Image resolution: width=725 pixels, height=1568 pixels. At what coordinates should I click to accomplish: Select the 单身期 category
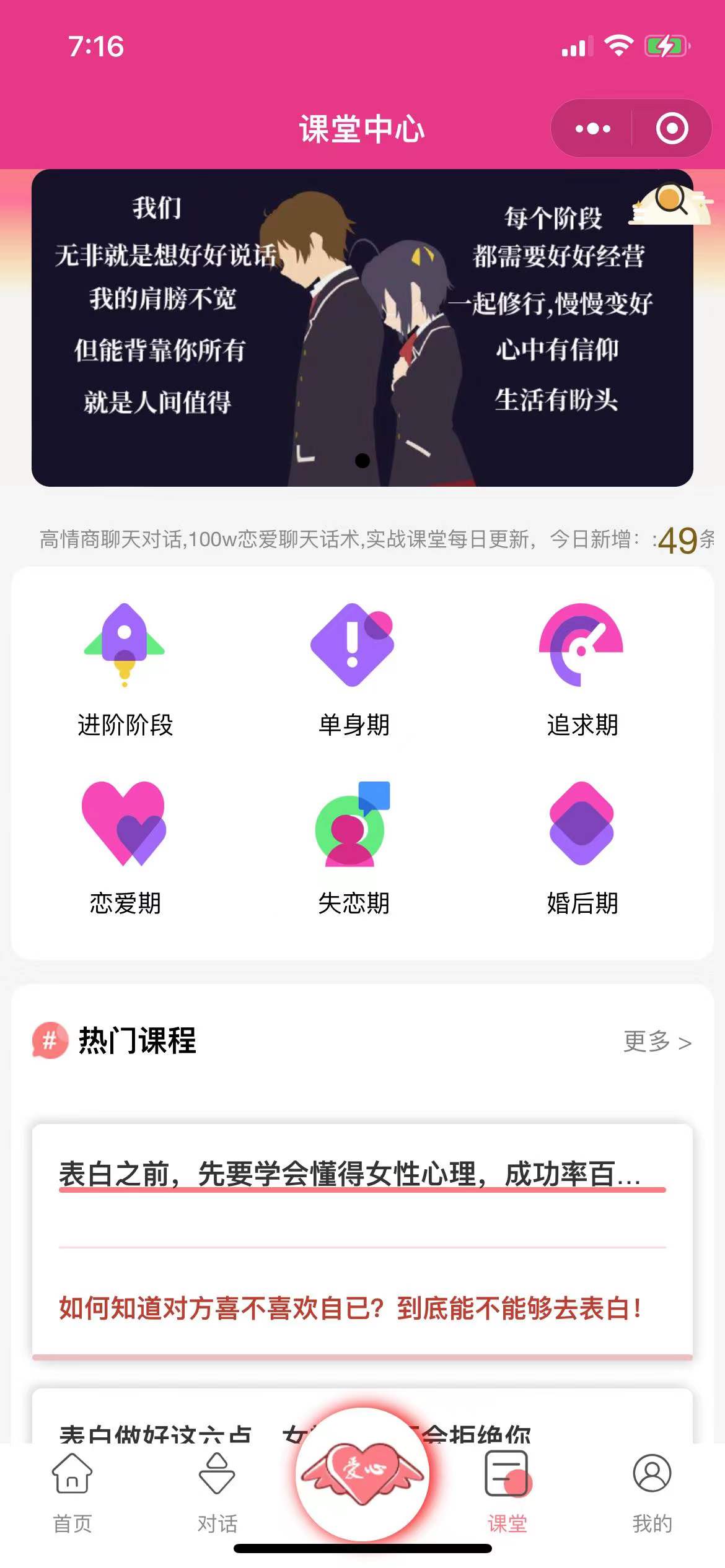(353, 670)
